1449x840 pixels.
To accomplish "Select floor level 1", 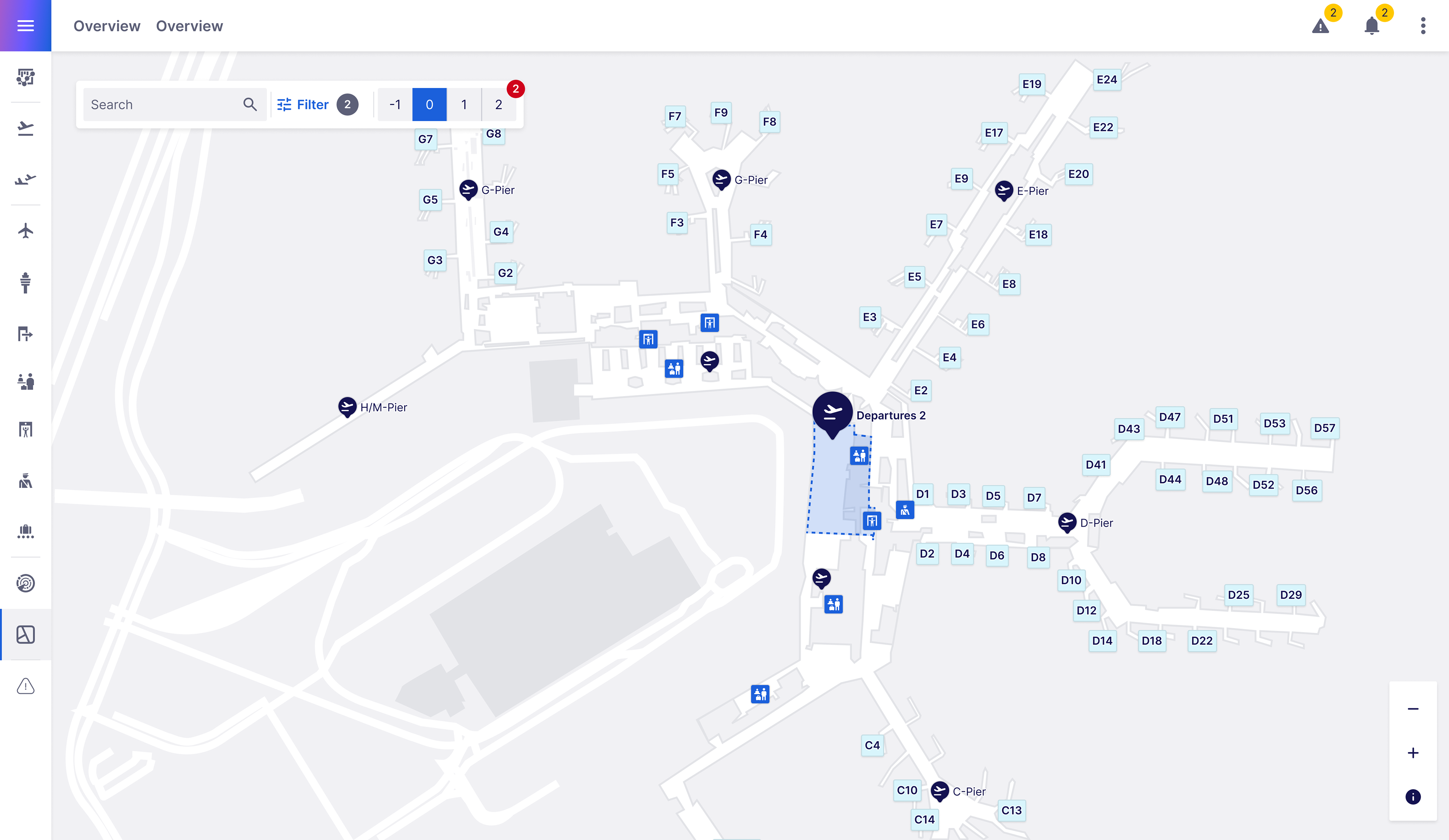I will pos(464,104).
